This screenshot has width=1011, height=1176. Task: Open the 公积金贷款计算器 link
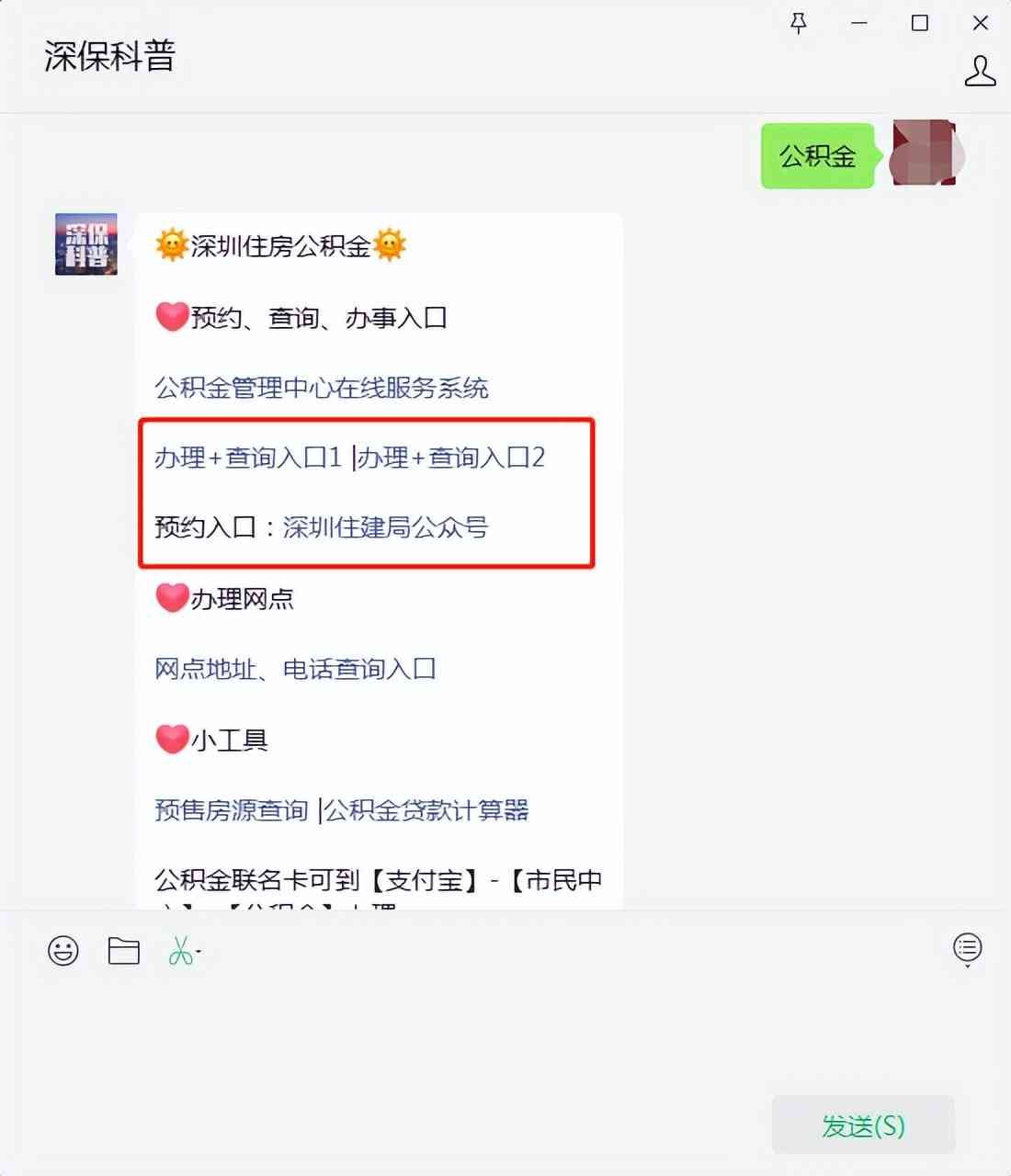pyautogui.click(x=426, y=810)
